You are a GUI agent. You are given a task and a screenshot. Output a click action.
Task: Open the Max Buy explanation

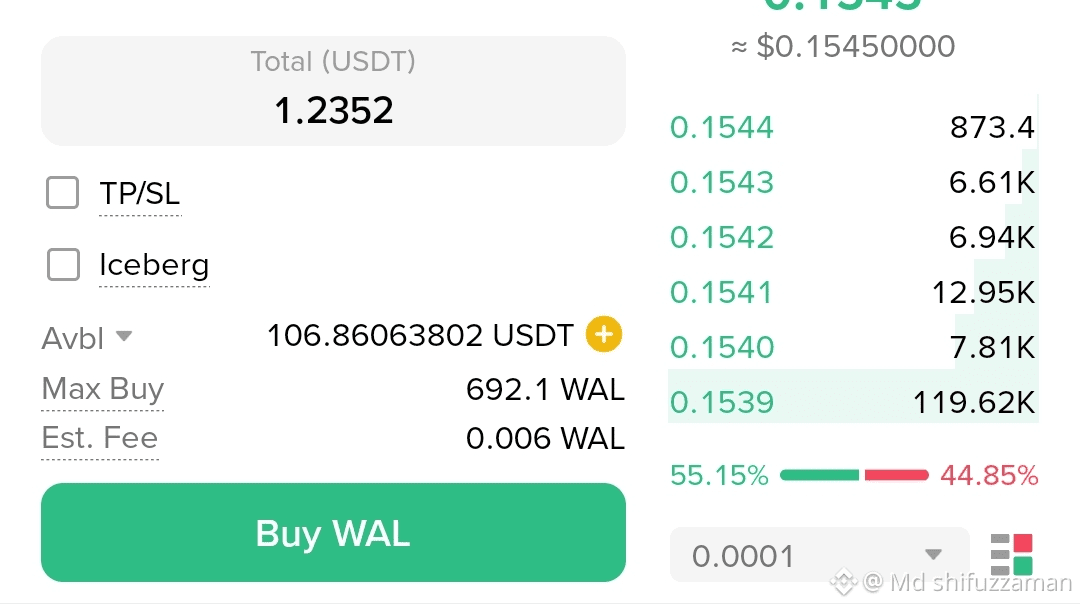point(102,389)
